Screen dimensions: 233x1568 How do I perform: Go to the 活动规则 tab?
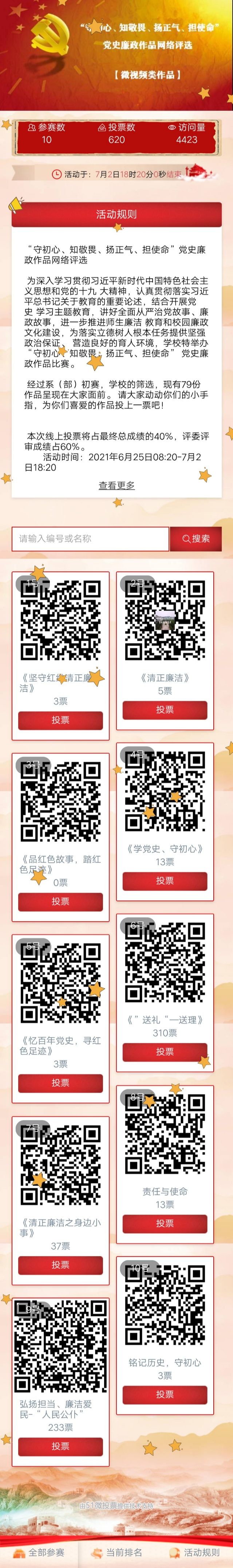click(194, 1553)
